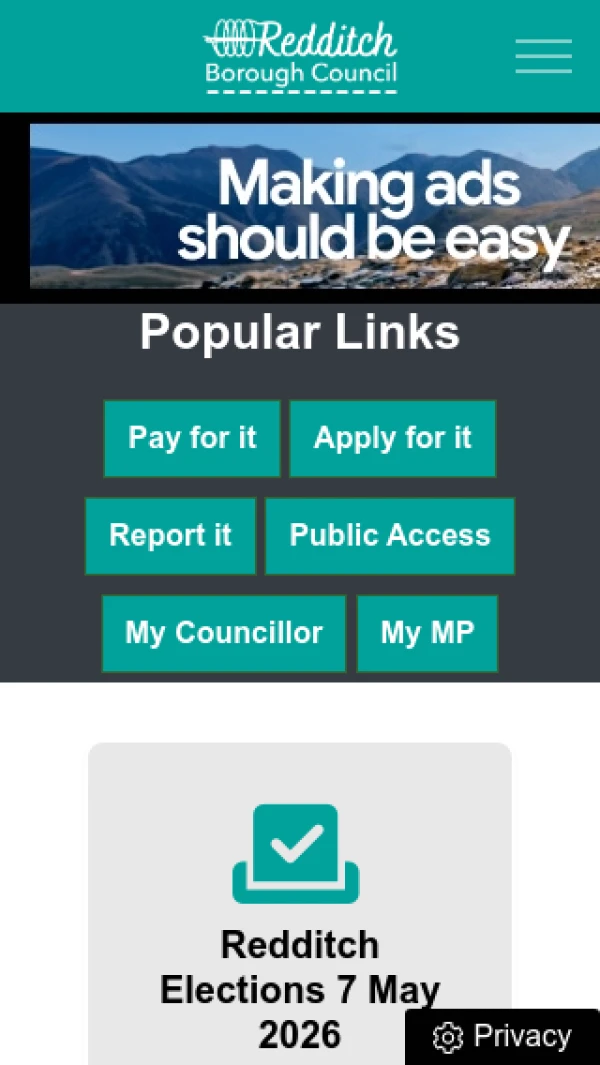Open Redditch Elections 7 May 2026 card
The height and width of the screenshot is (1065, 600).
point(300,903)
